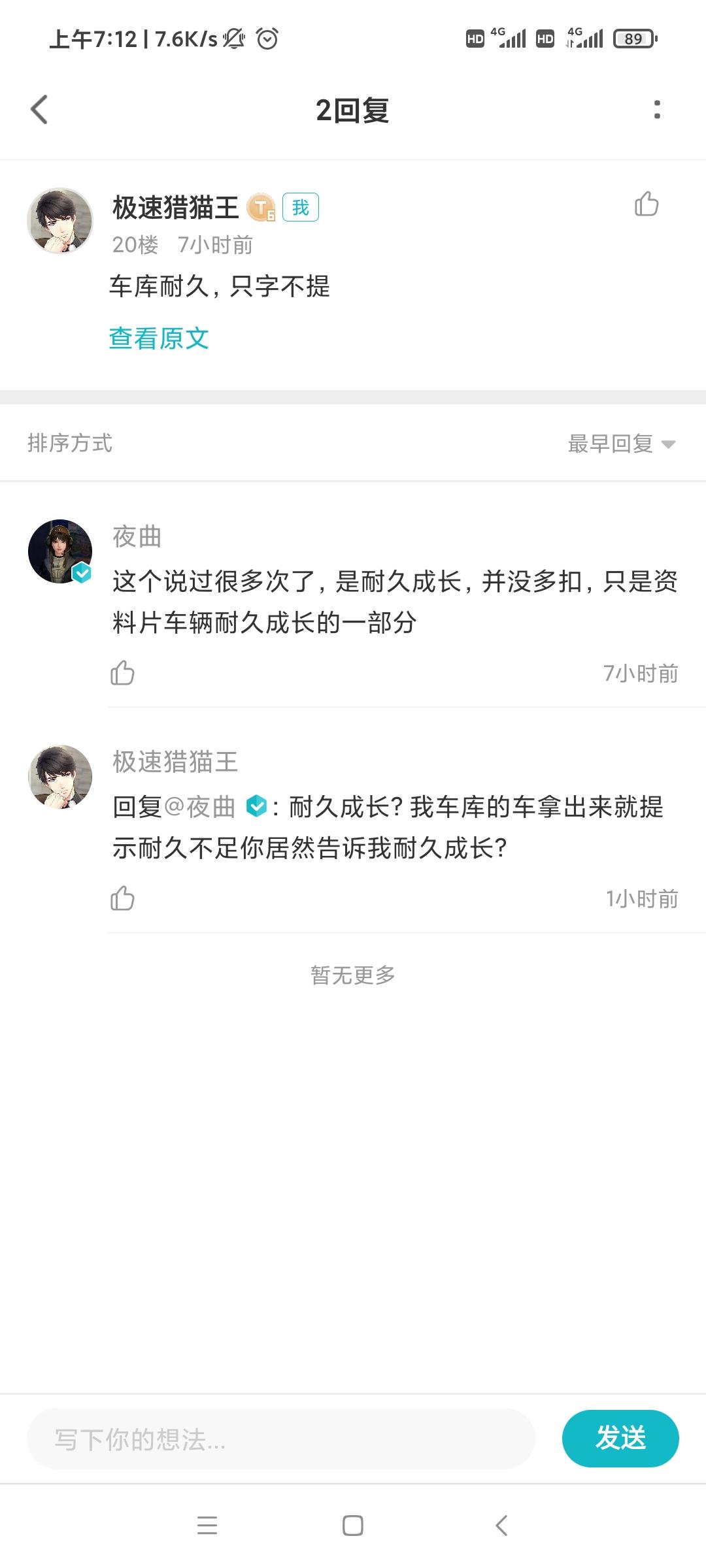Open 夜曲's profile avatar
This screenshot has height=1568, width=706.
(60, 551)
